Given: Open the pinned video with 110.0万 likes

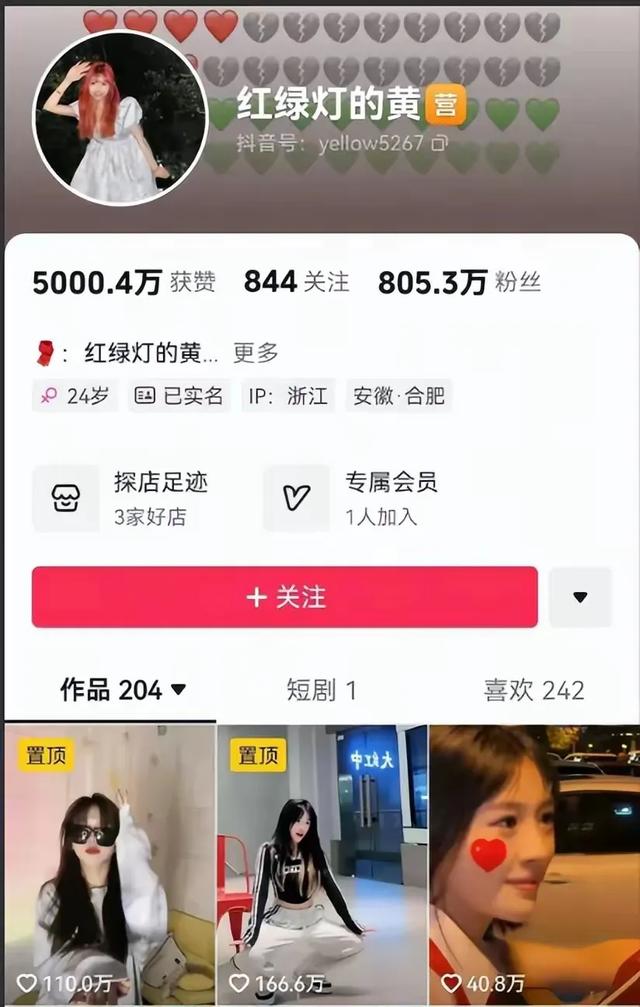Looking at the screenshot, I should (110, 860).
